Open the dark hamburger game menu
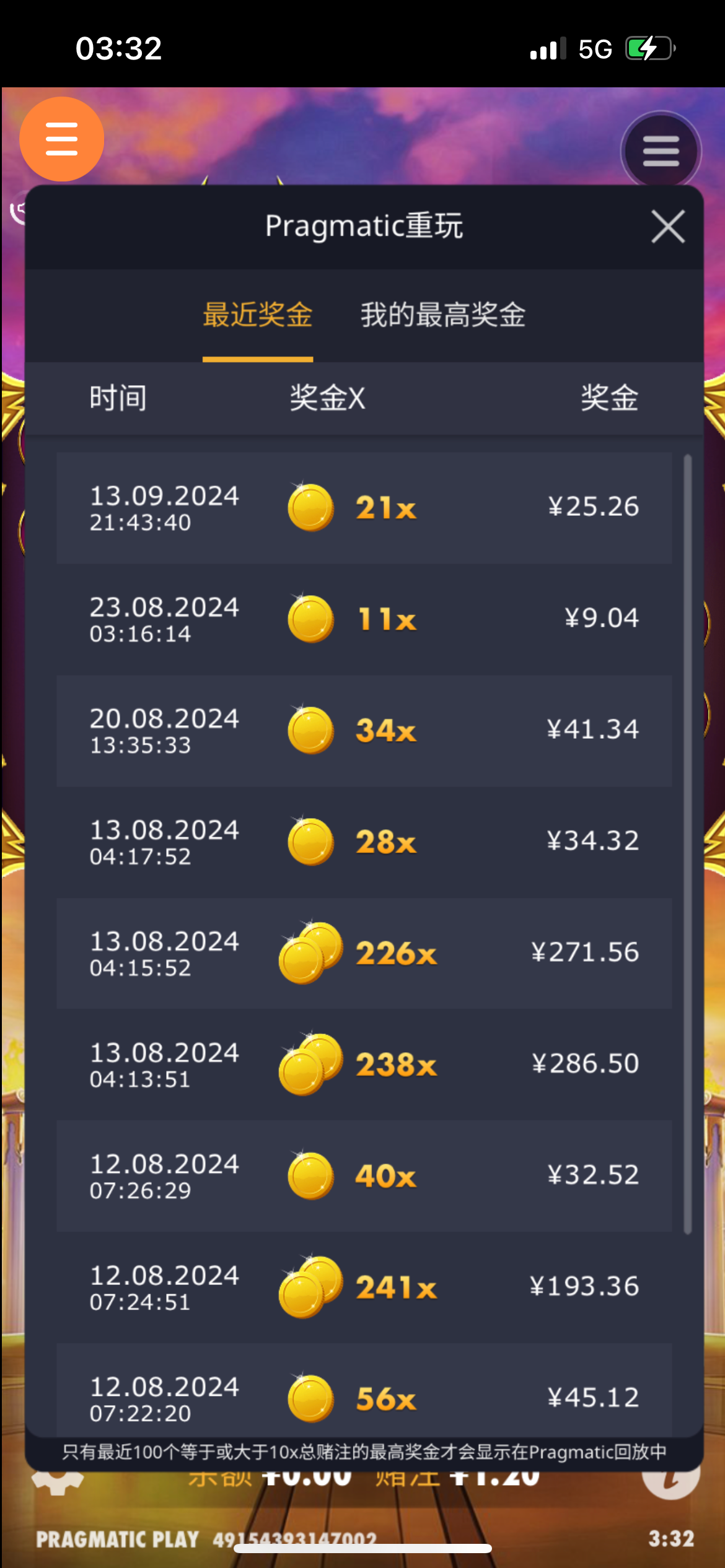The image size is (725, 1568). pyautogui.click(x=661, y=151)
